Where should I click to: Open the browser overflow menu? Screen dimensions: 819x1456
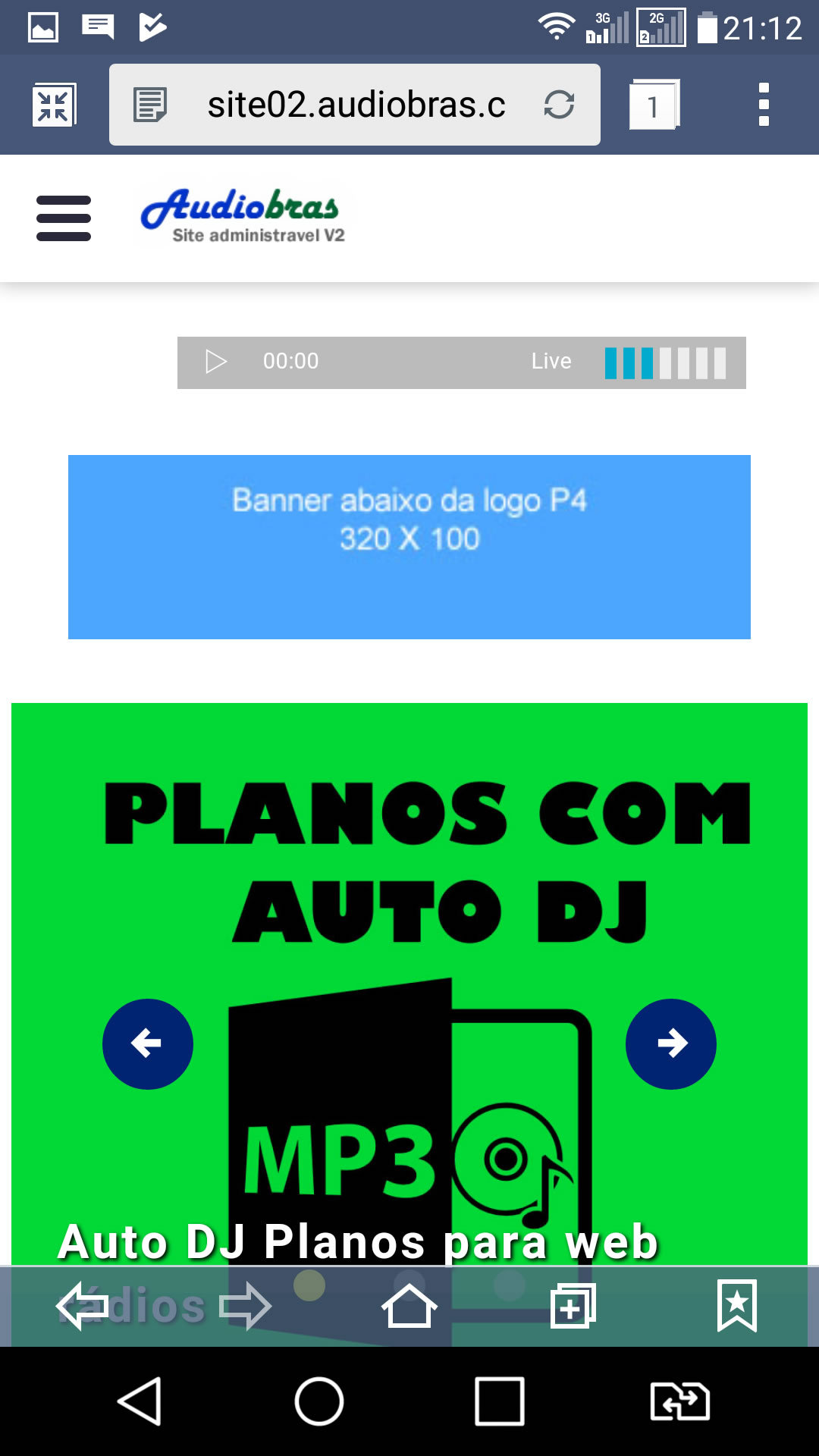click(764, 105)
